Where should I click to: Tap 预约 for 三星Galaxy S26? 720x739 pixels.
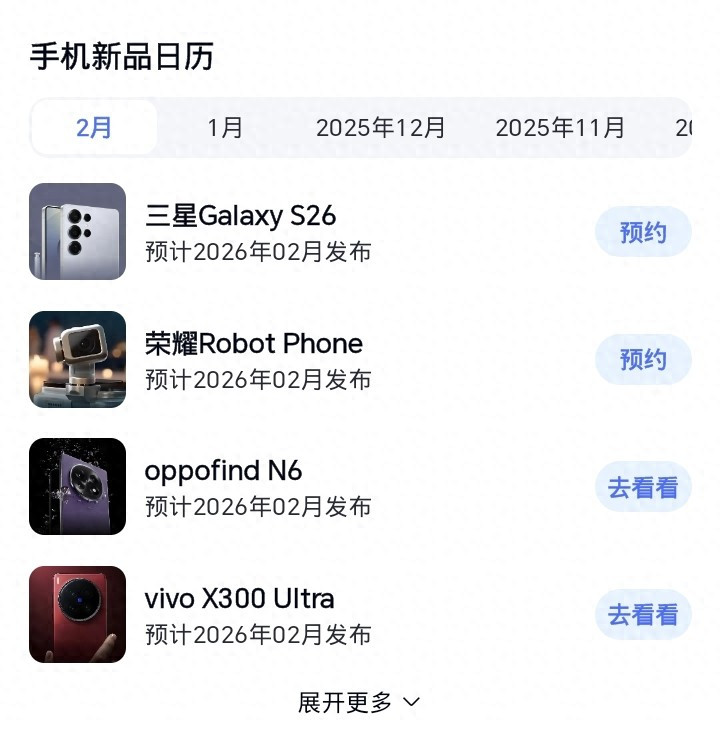pyautogui.click(x=643, y=232)
